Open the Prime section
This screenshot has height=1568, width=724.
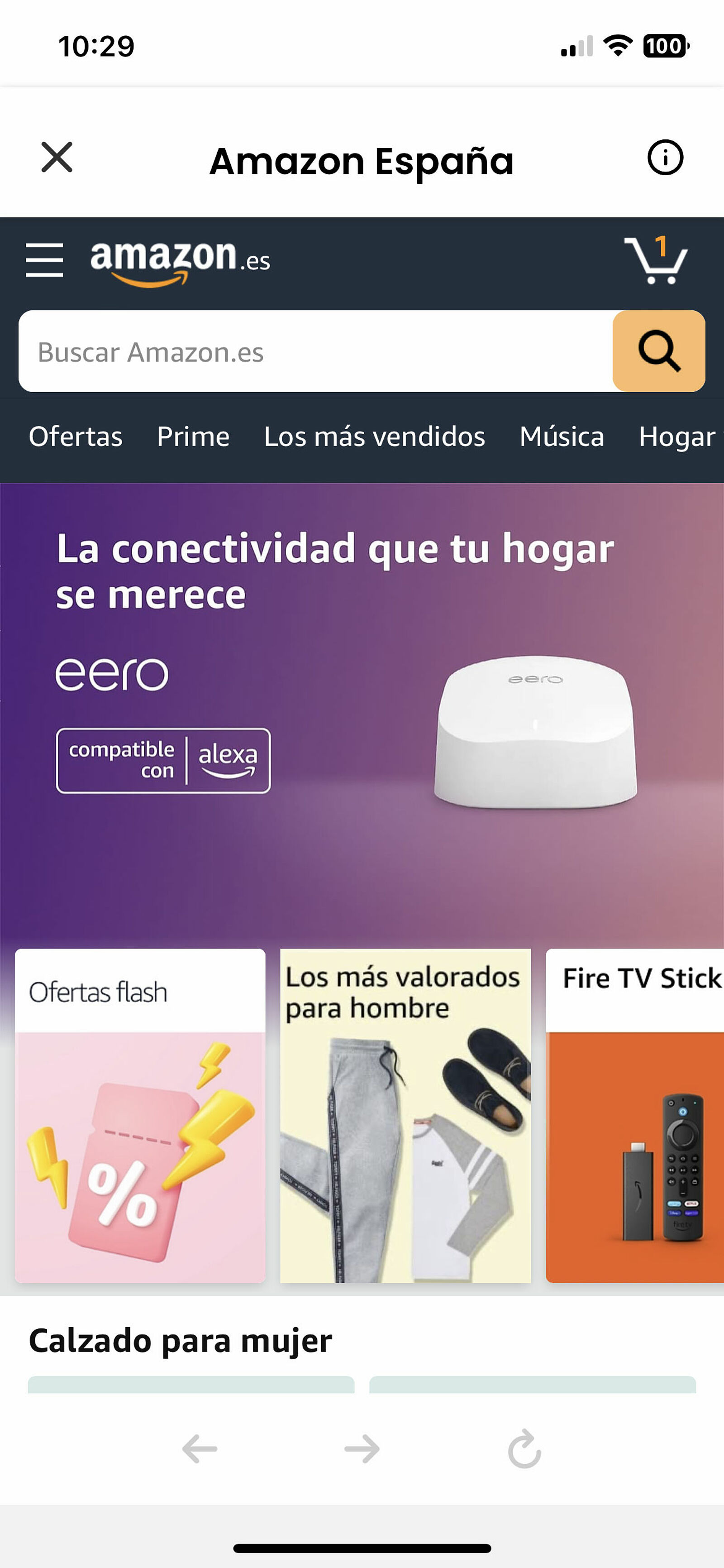[193, 436]
